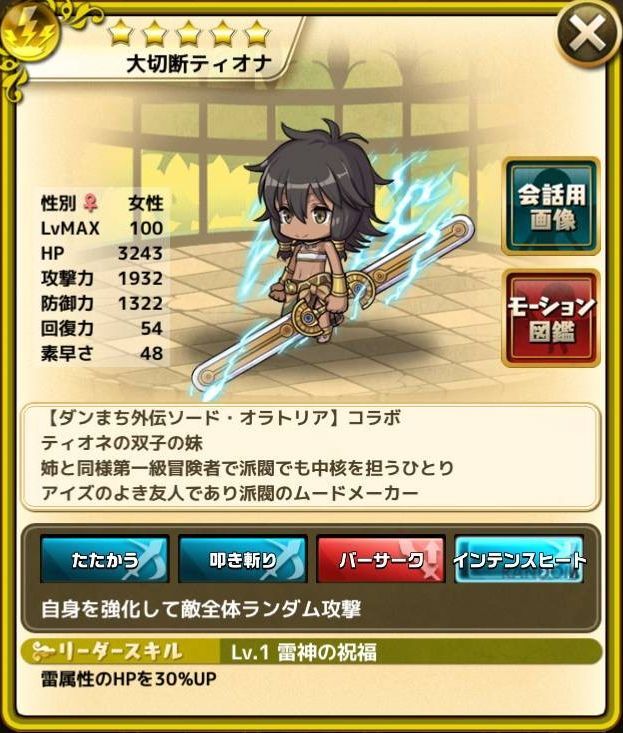Open the モーション図鑑 motion gallery
The width and height of the screenshot is (623, 733).
click(x=552, y=317)
